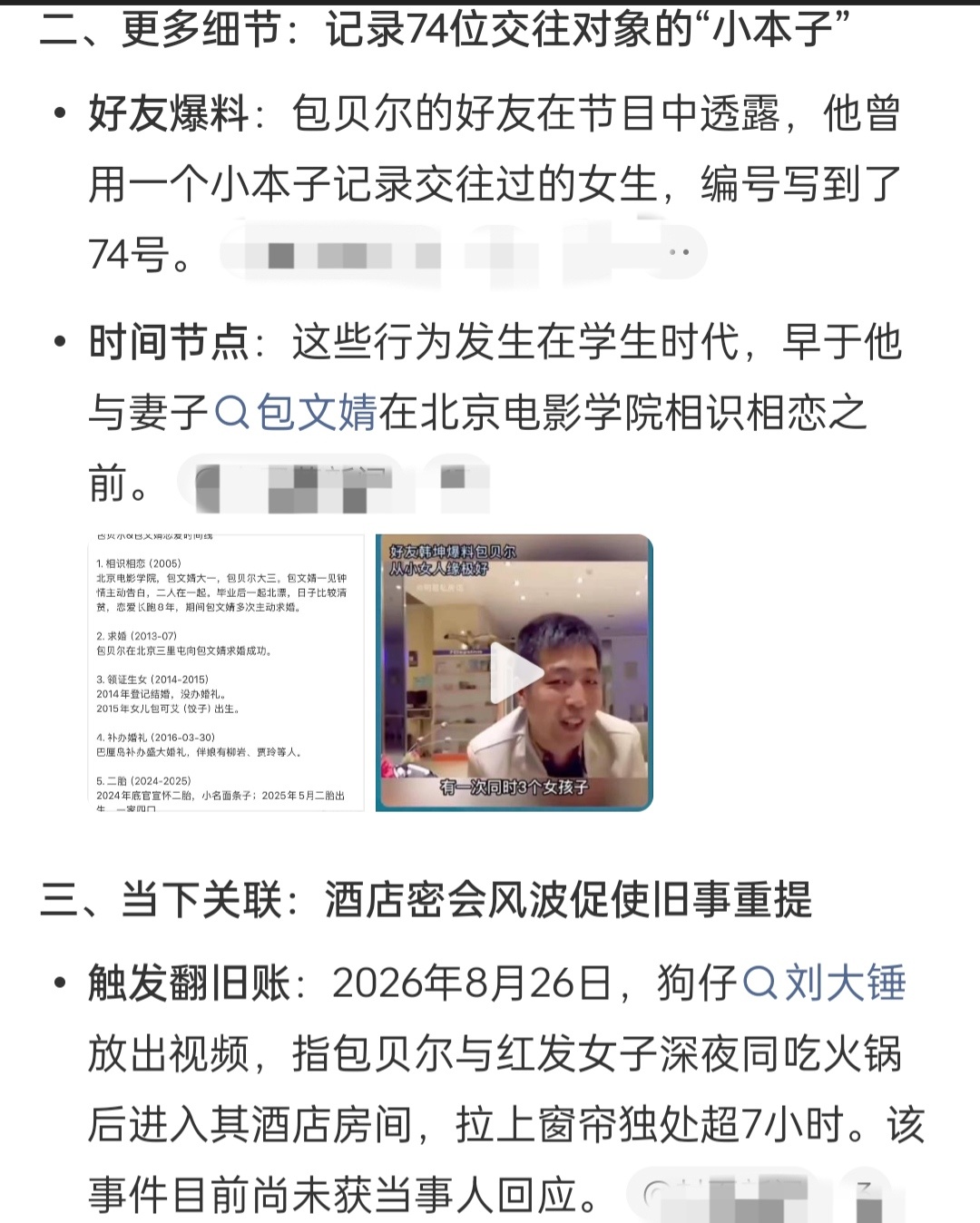This screenshot has height=1223, width=980.
Task: Expand source chips after 74号
Action: 680,252
